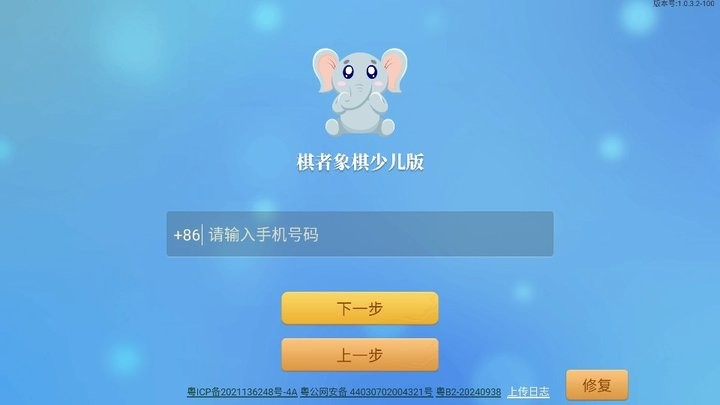
Task: Open the 粤公网安备 44030702004321号 link
Action: (x=366, y=392)
